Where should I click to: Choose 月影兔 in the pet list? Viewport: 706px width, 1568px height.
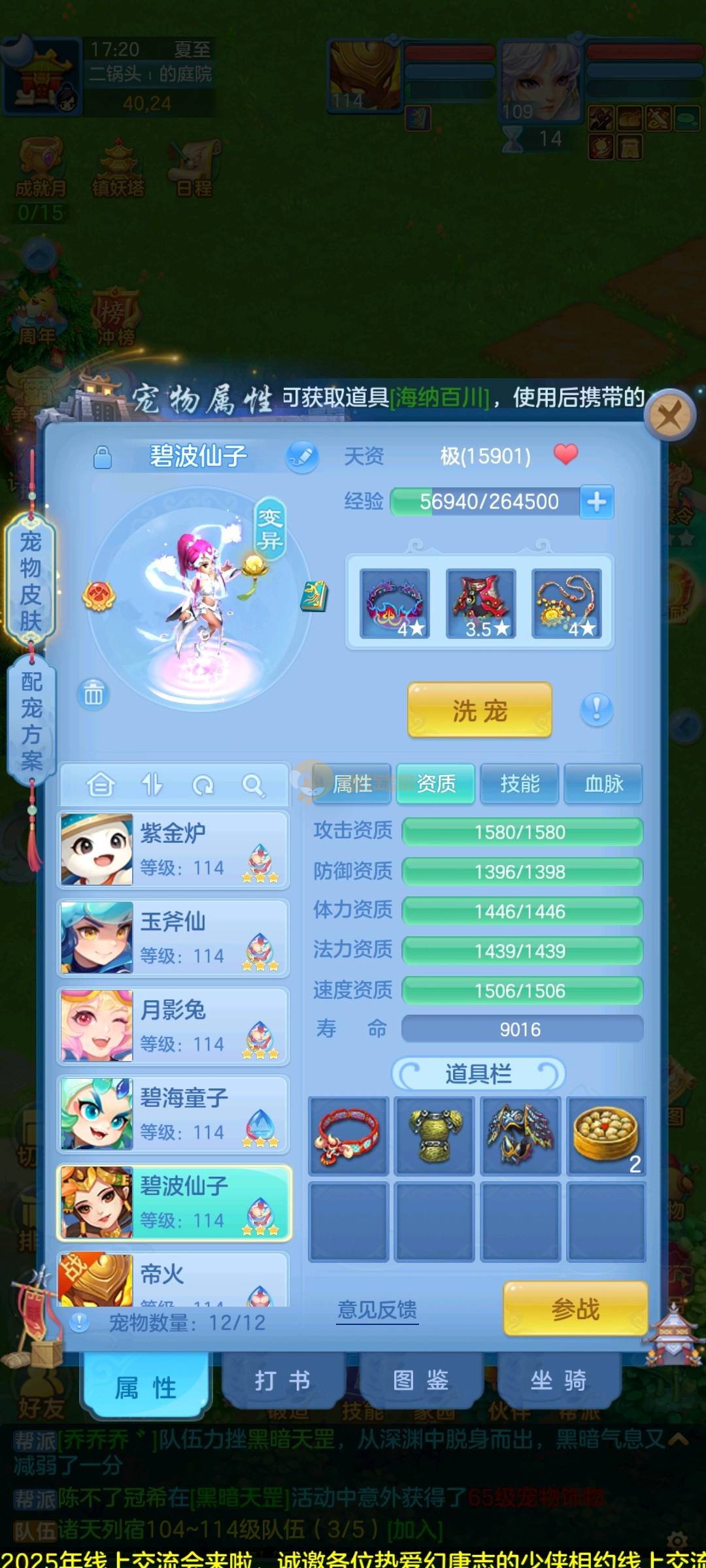point(173,1026)
